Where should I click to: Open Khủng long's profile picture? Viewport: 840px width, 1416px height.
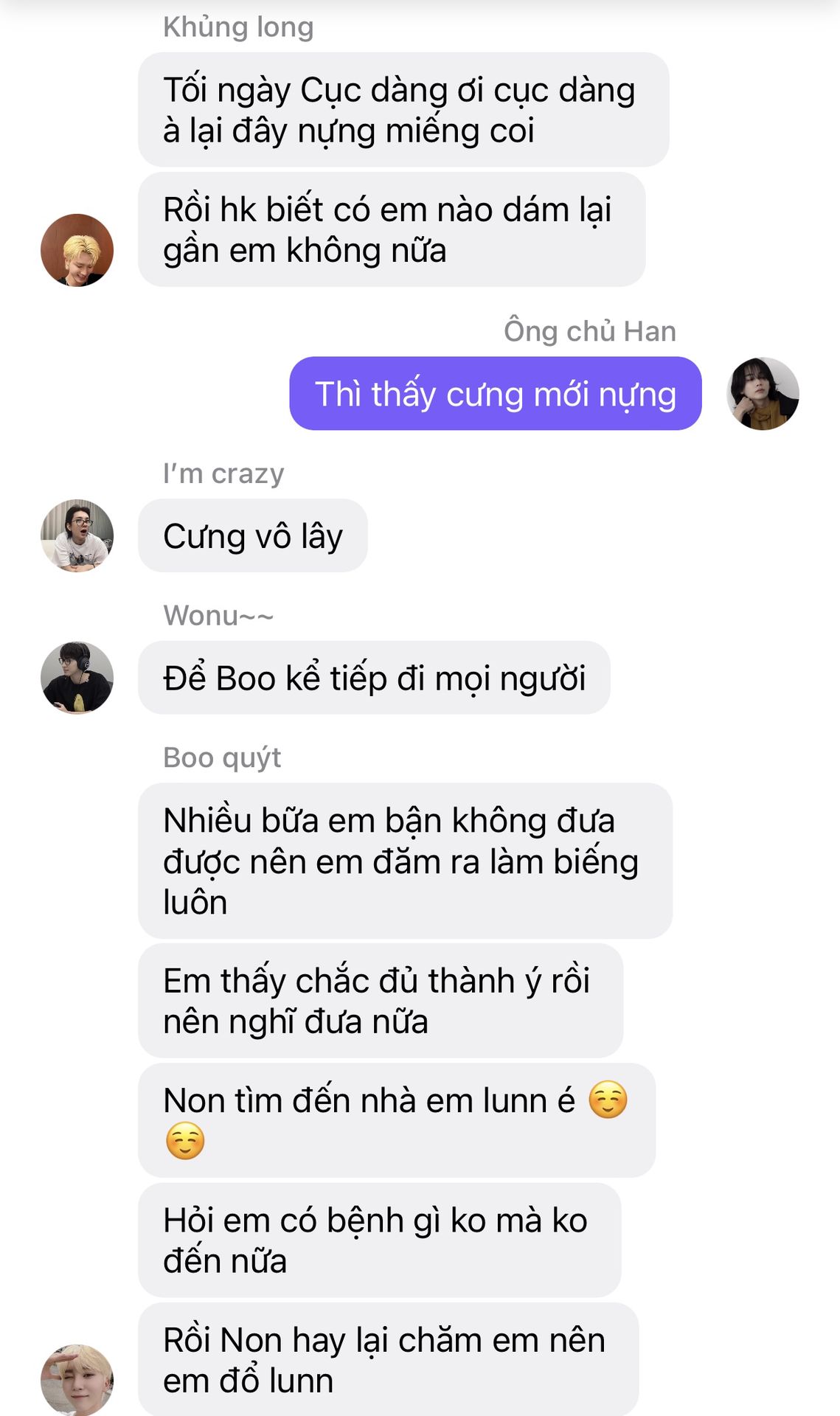tap(77, 250)
